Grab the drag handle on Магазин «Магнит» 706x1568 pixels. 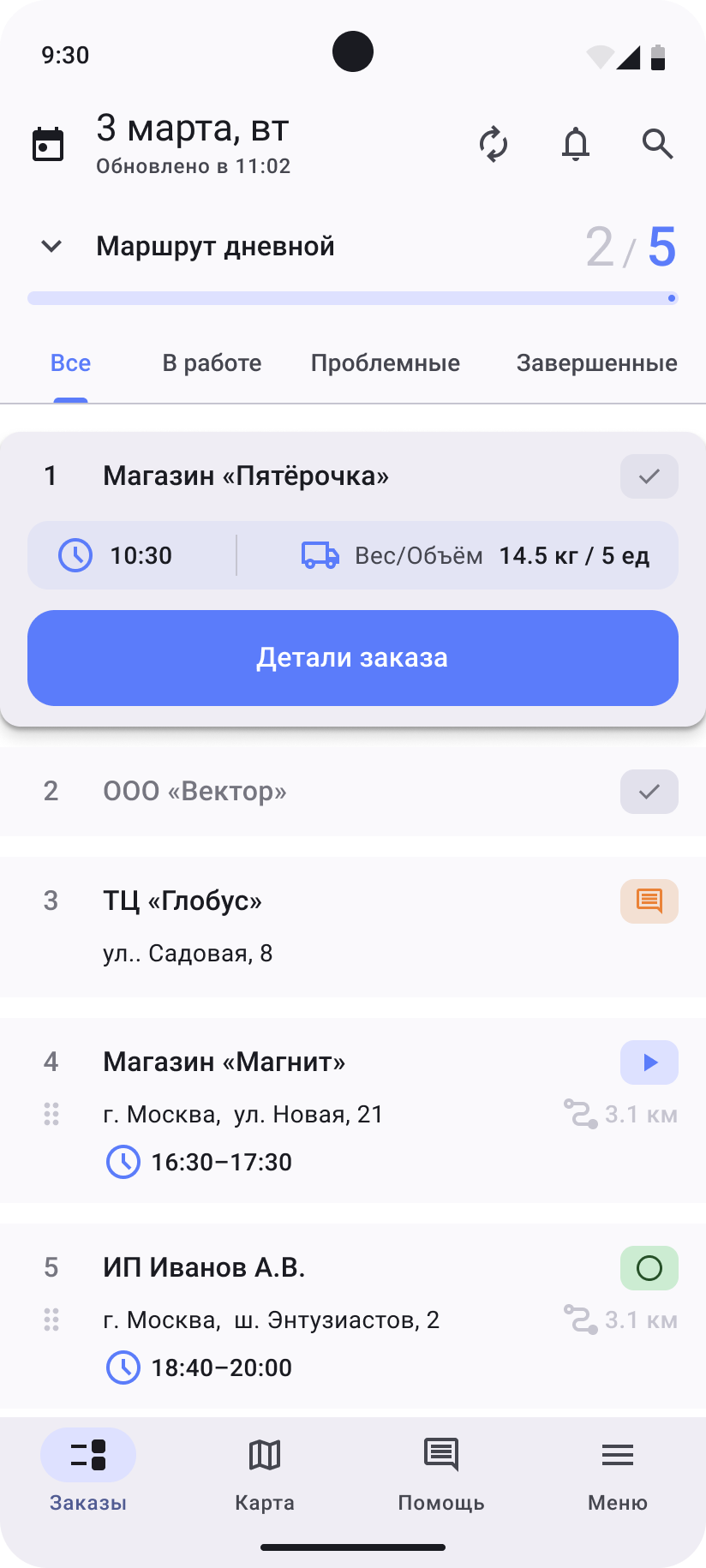click(51, 1114)
